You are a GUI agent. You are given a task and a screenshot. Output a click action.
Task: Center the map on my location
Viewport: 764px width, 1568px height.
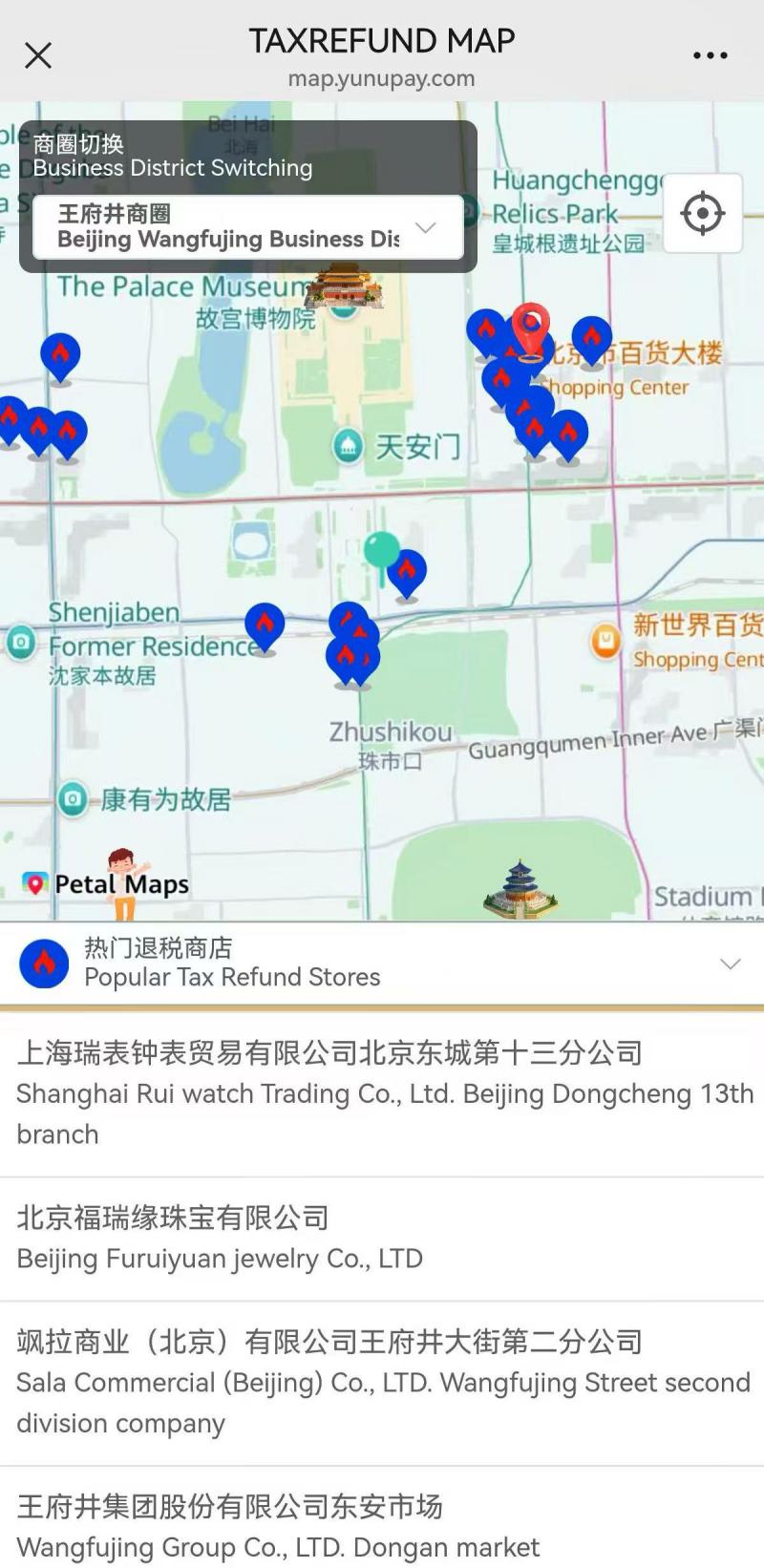[x=703, y=213]
